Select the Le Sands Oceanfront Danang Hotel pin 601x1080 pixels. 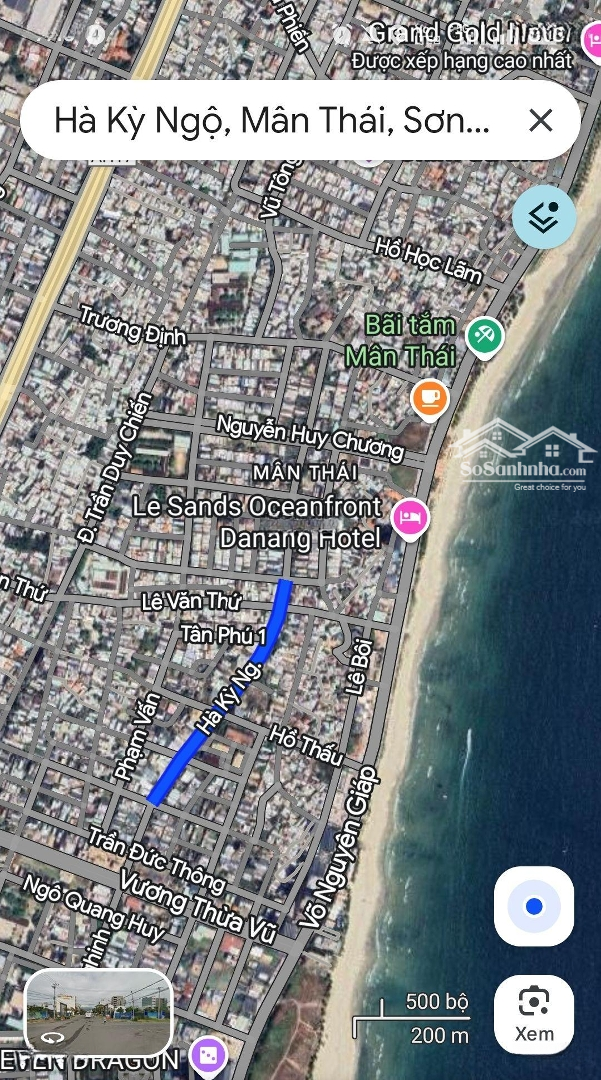tap(410, 518)
